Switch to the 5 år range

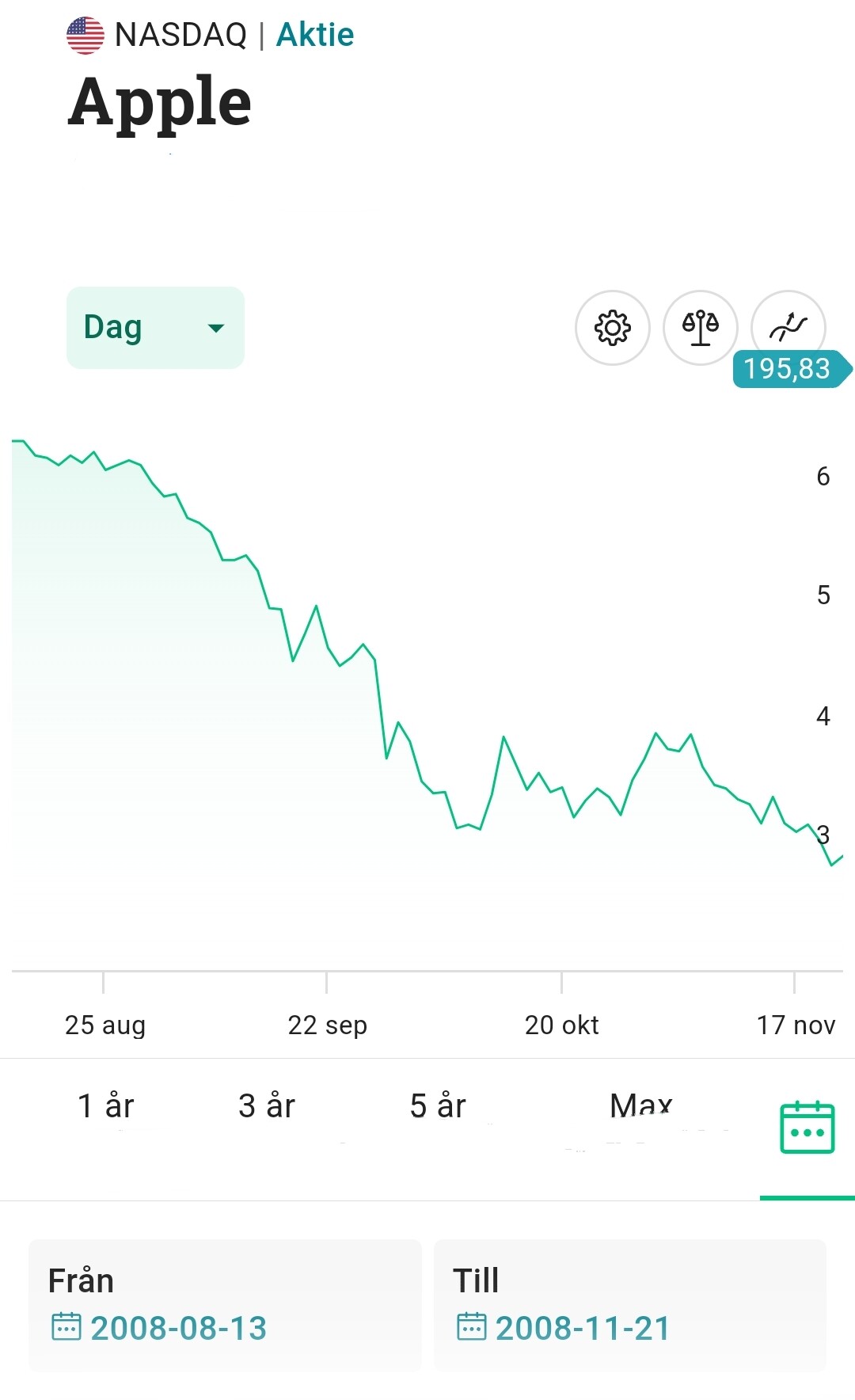click(438, 1105)
